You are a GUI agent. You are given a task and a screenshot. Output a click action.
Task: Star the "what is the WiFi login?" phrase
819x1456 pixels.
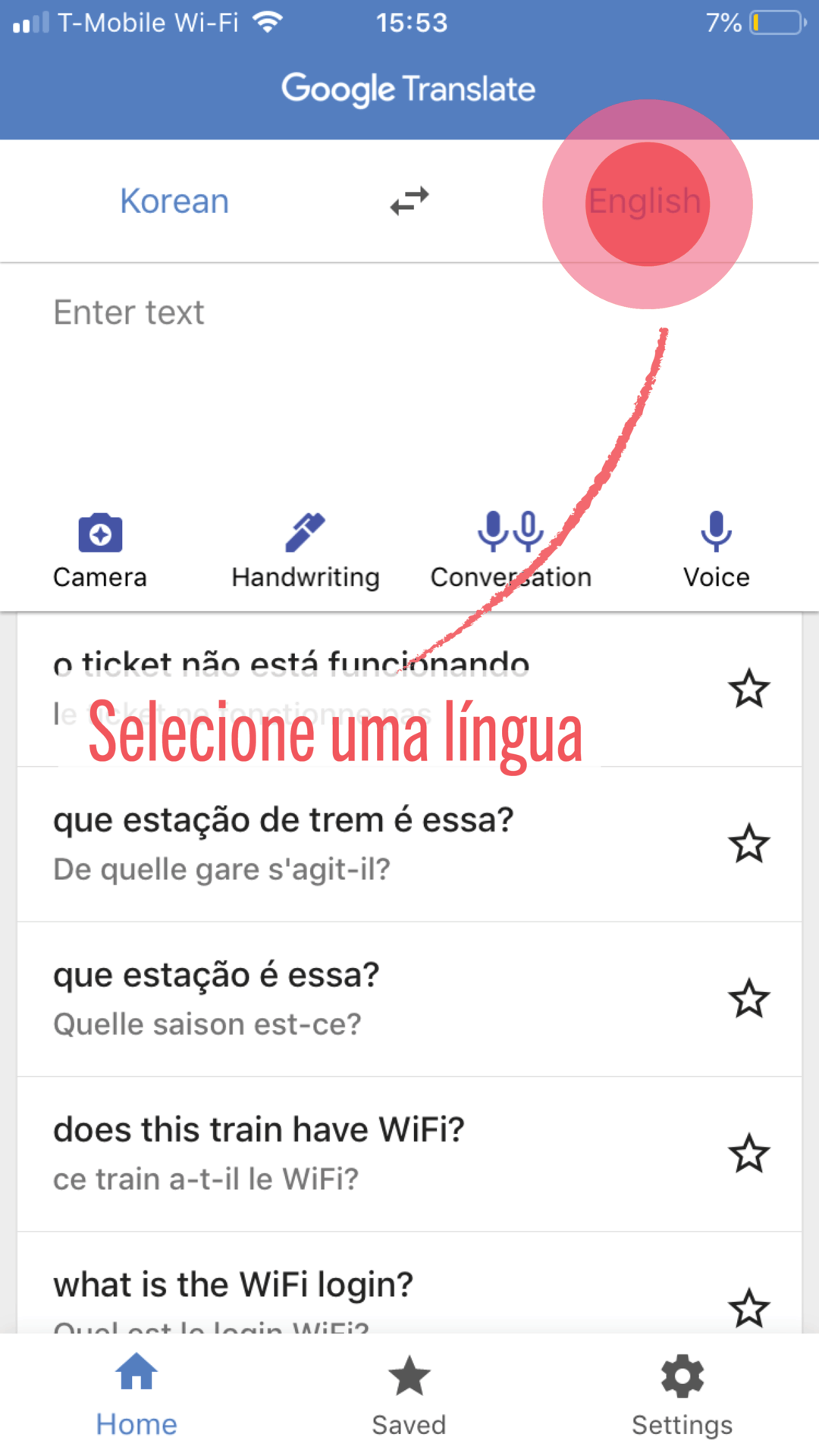tap(748, 1307)
